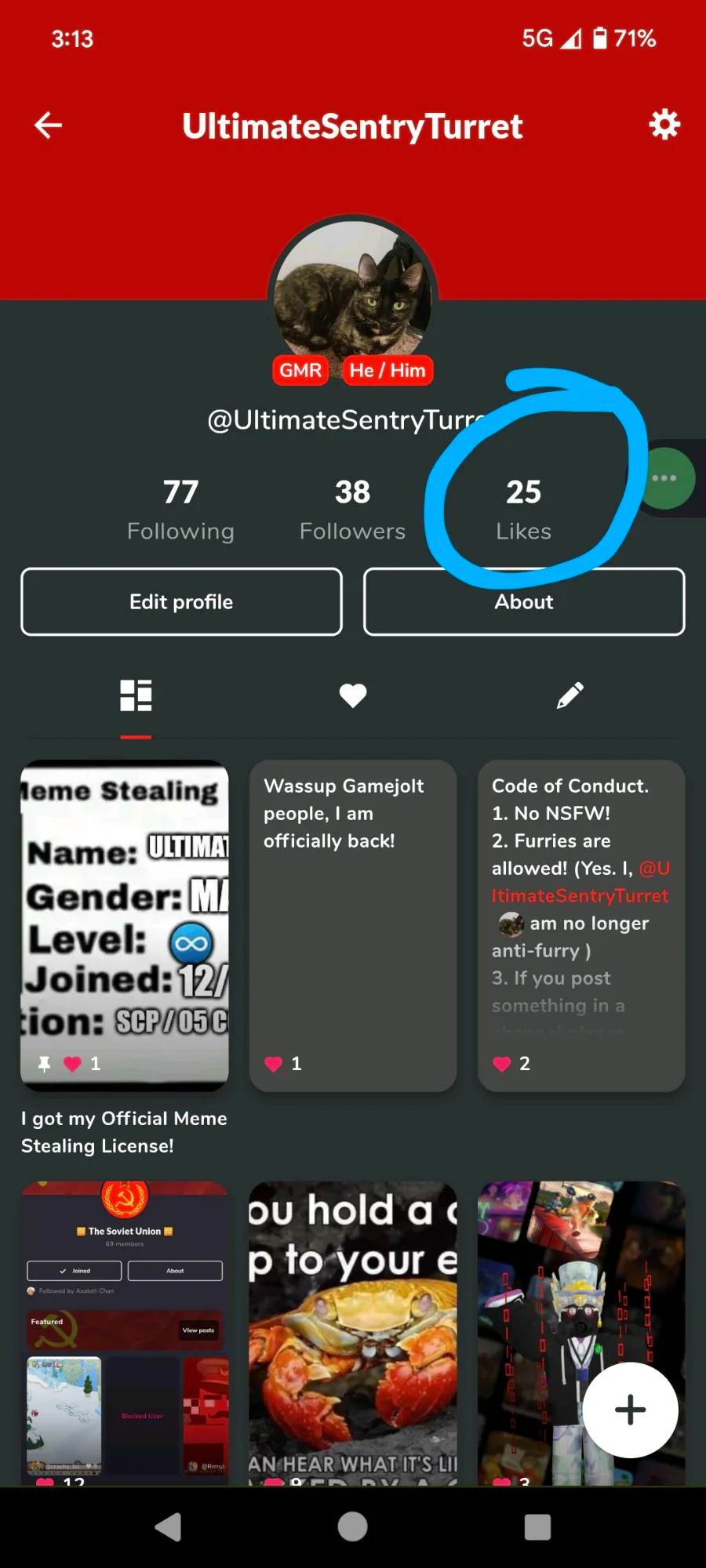Go back using the top arrow
The image size is (706, 1568).
48,125
